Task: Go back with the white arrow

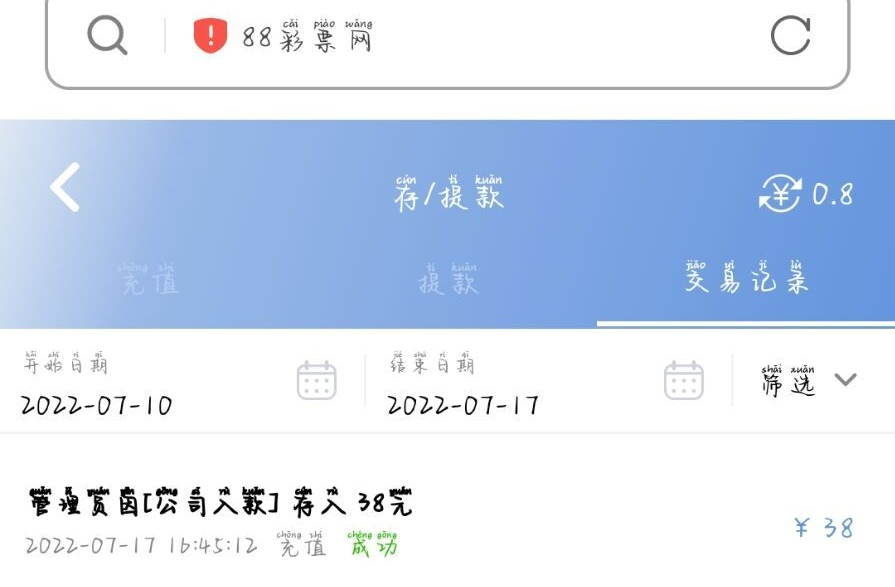Action: pyautogui.click(x=66, y=188)
